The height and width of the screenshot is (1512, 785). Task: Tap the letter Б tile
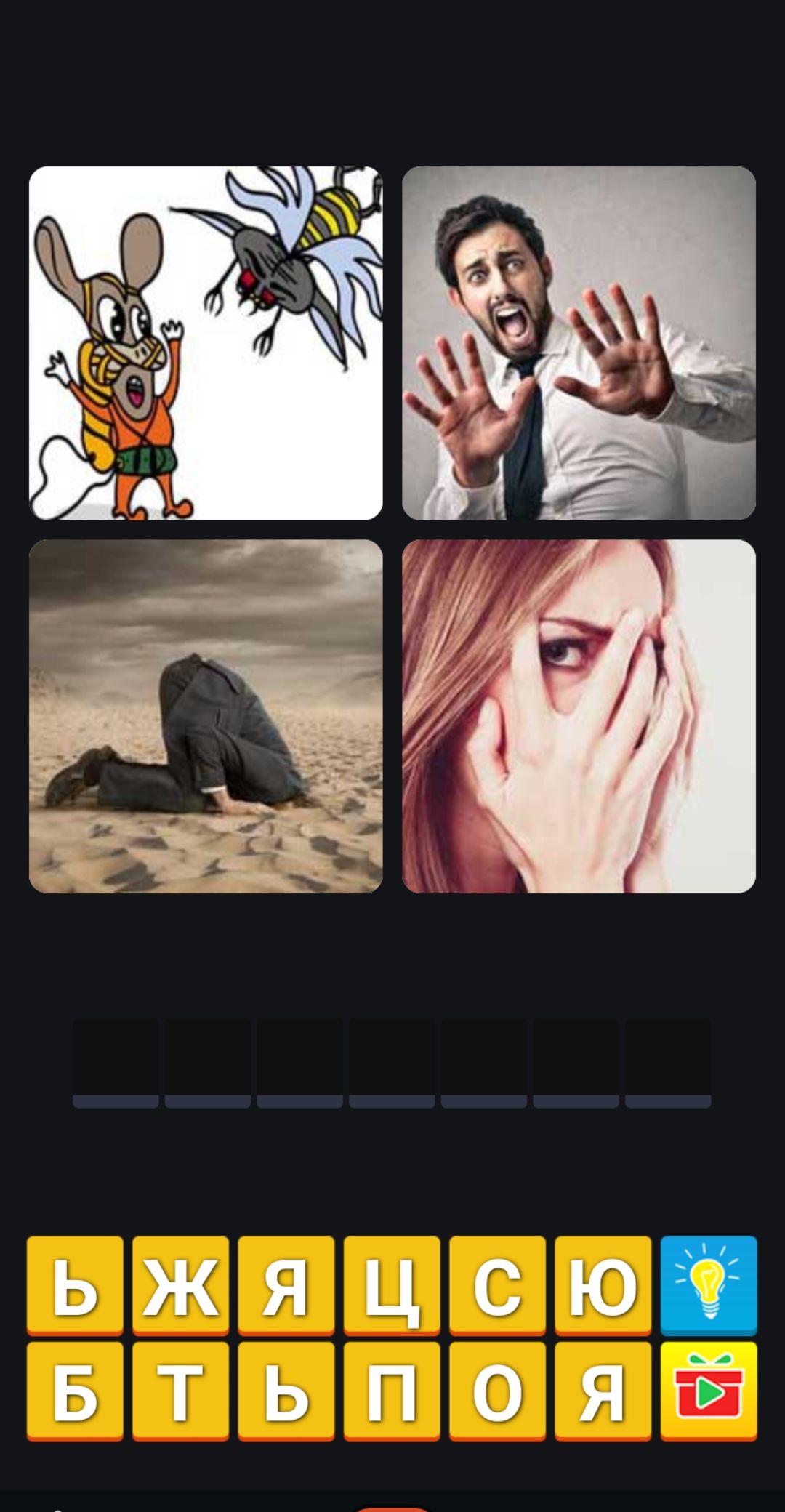click(75, 1391)
